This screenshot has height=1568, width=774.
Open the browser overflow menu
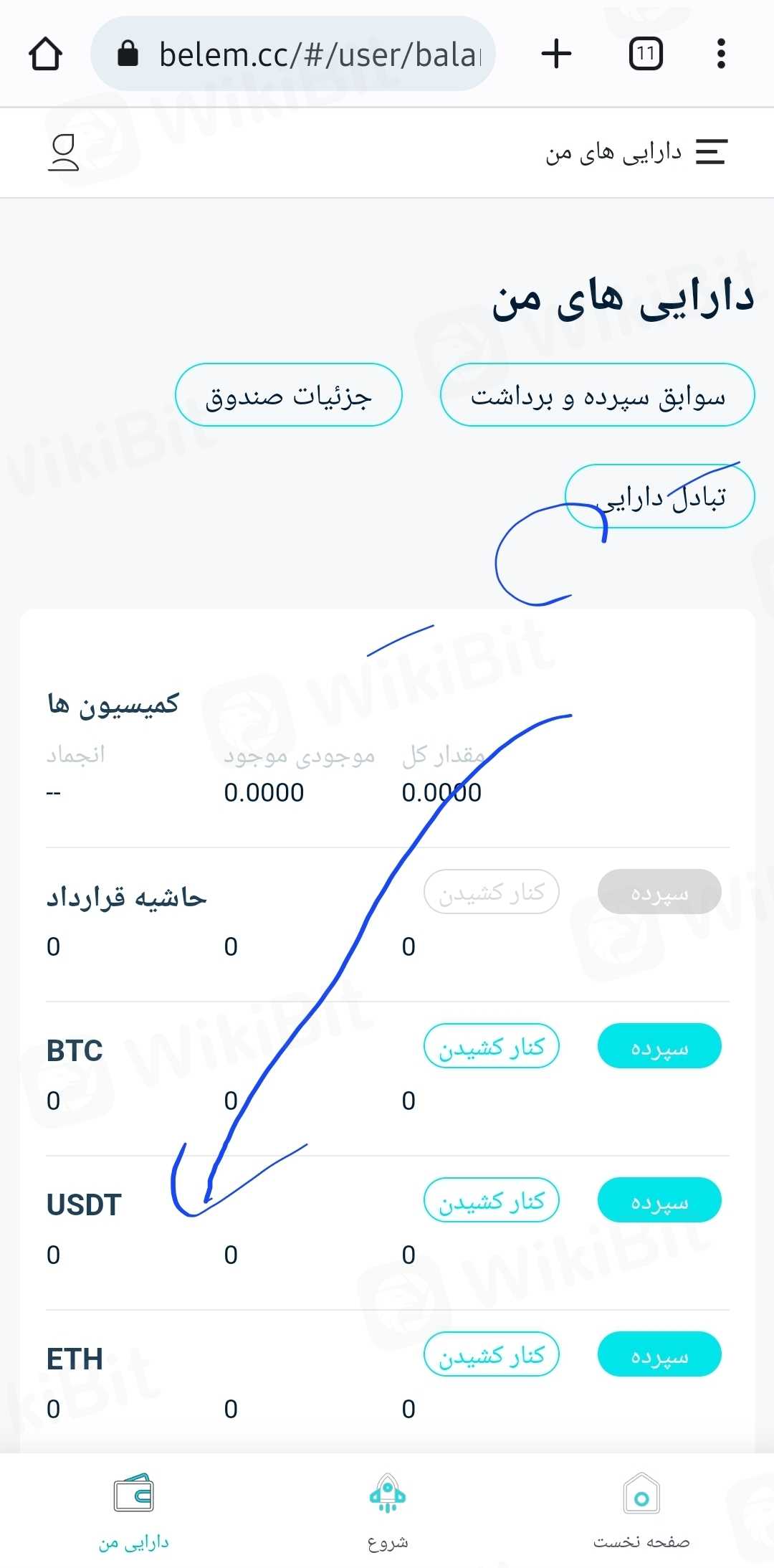[721, 54]
